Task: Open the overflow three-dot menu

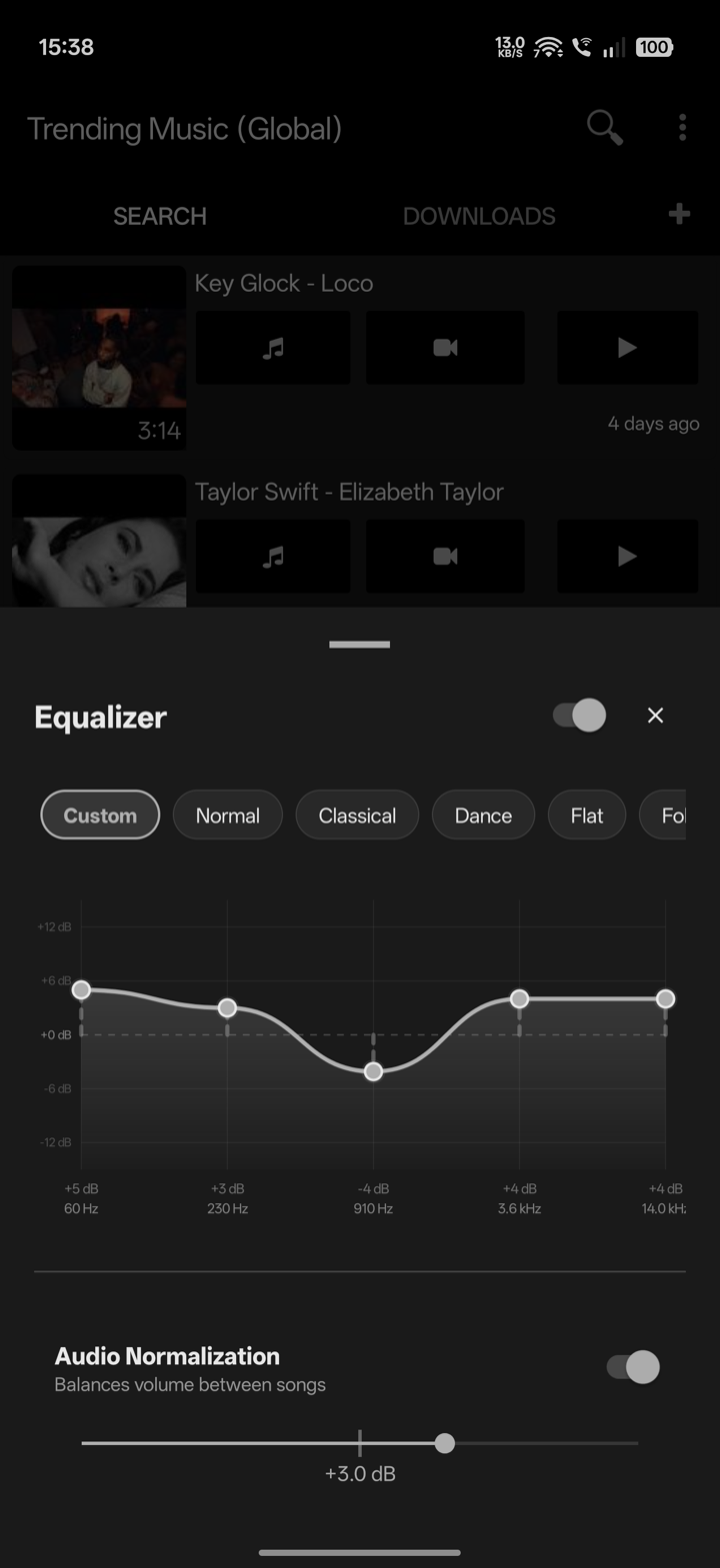Action: [682, 128]
